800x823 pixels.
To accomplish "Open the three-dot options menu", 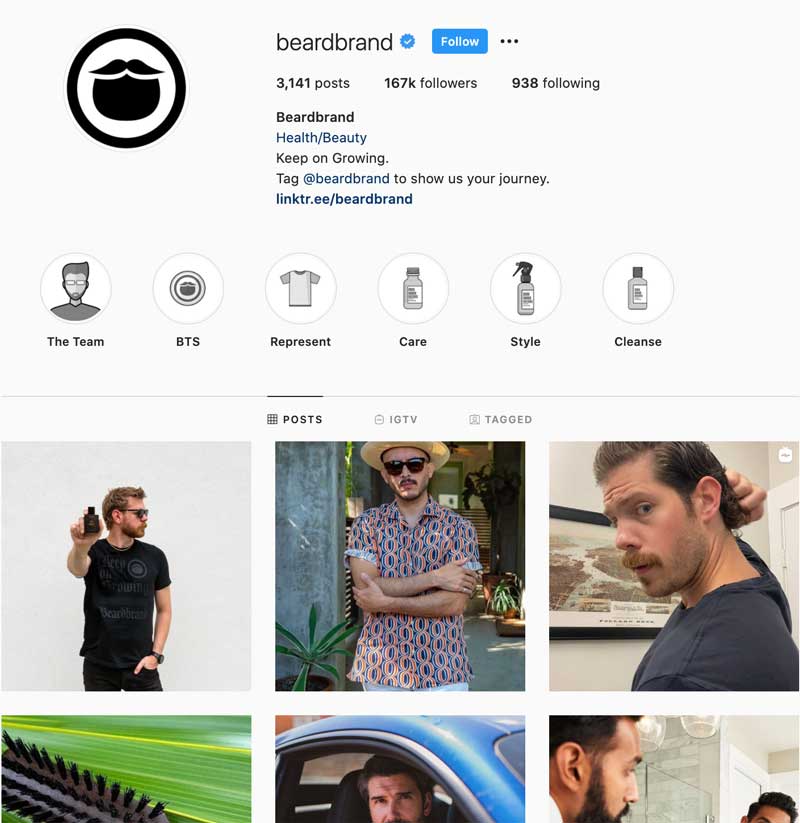I will click(509, 41).
